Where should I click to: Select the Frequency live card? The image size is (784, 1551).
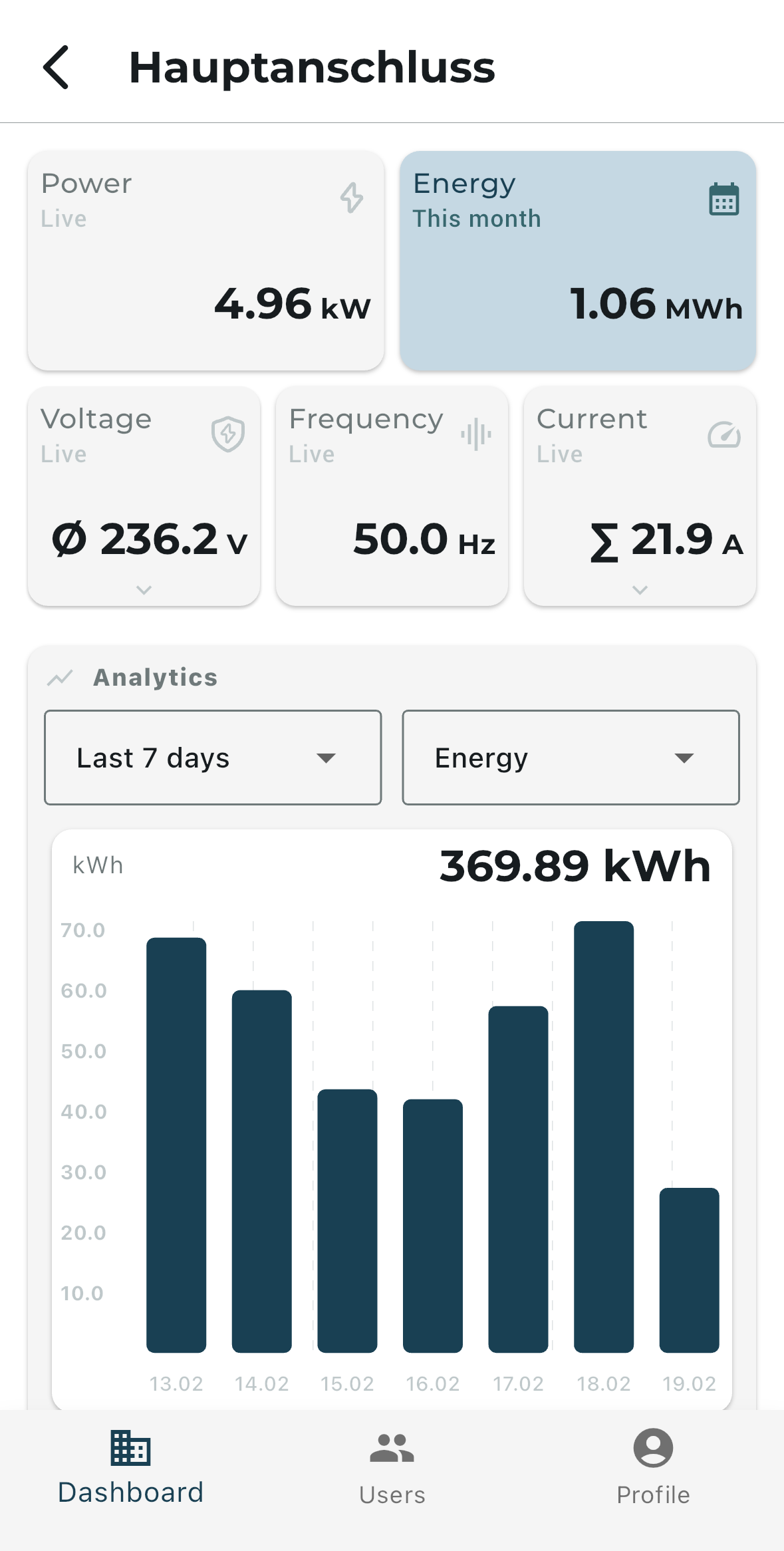(392, 496)
